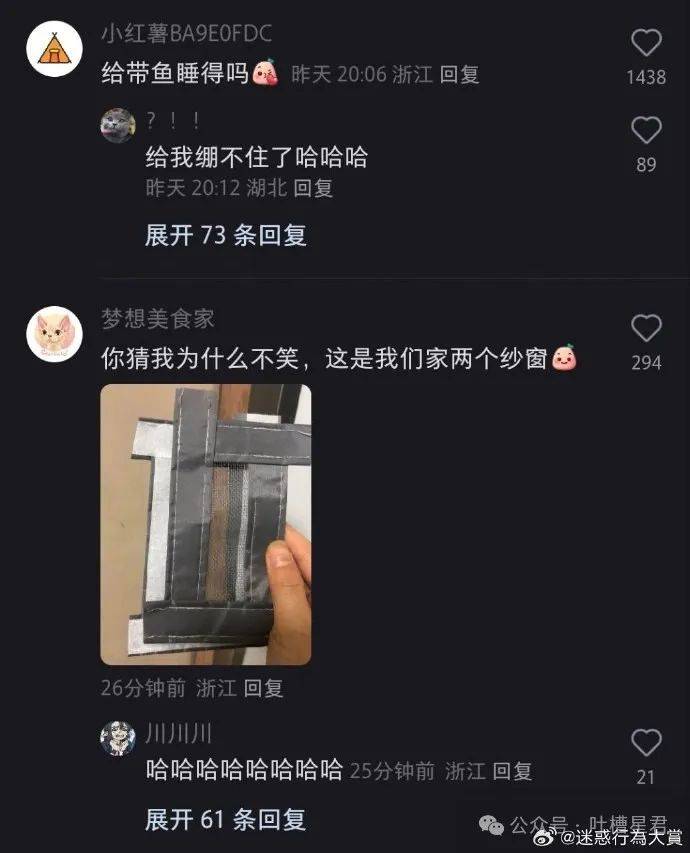
Task: Like 川川川's reply
Action: pos(646,743)
